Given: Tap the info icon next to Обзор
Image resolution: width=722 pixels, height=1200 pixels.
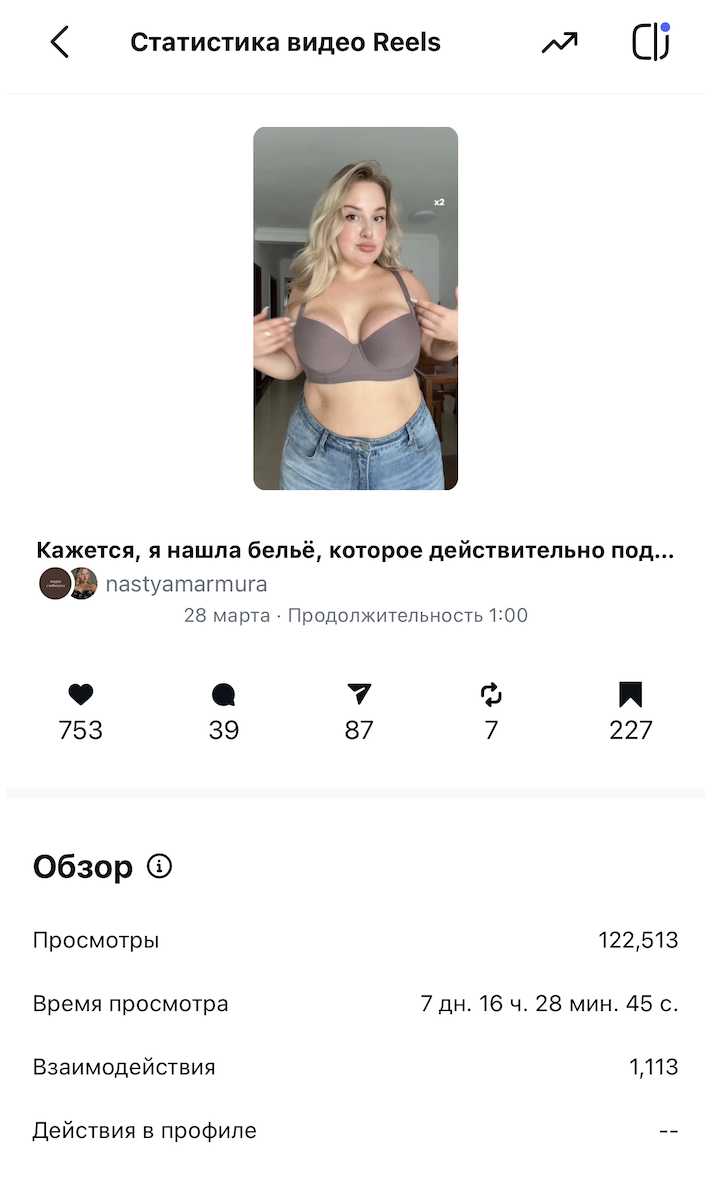Looking at the screenshot, I should [159, 866].
